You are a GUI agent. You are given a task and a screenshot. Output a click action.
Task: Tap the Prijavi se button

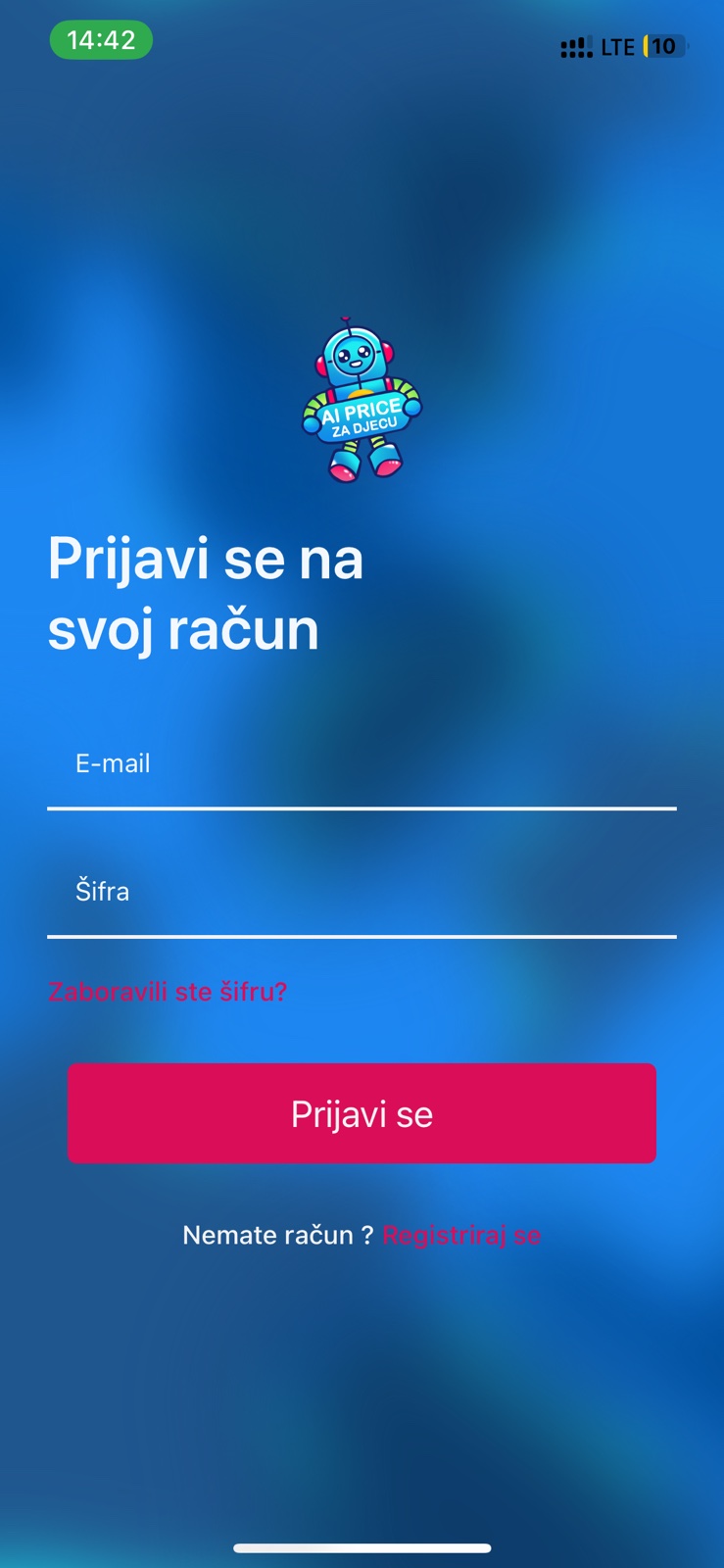tap(362, 1113)
